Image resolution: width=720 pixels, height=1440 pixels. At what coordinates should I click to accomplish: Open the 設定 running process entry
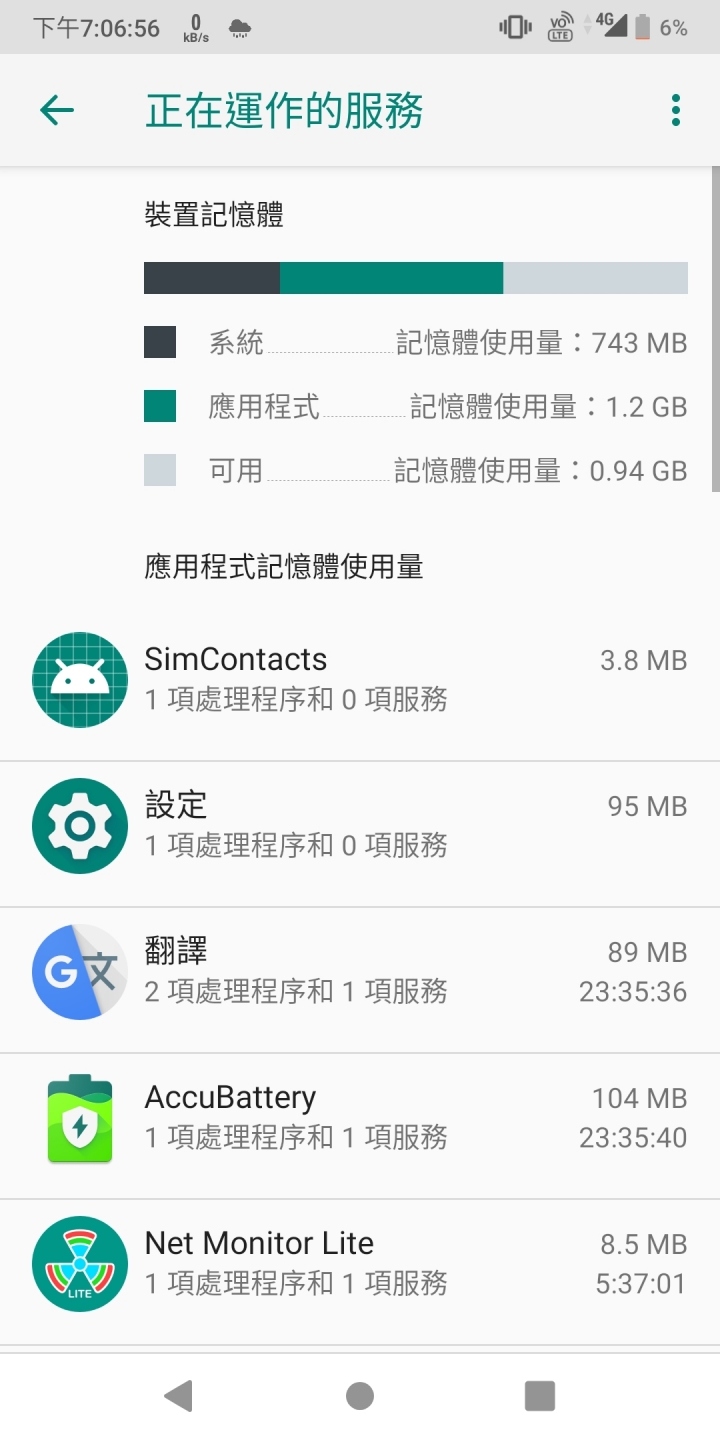(x=360, y=834)
